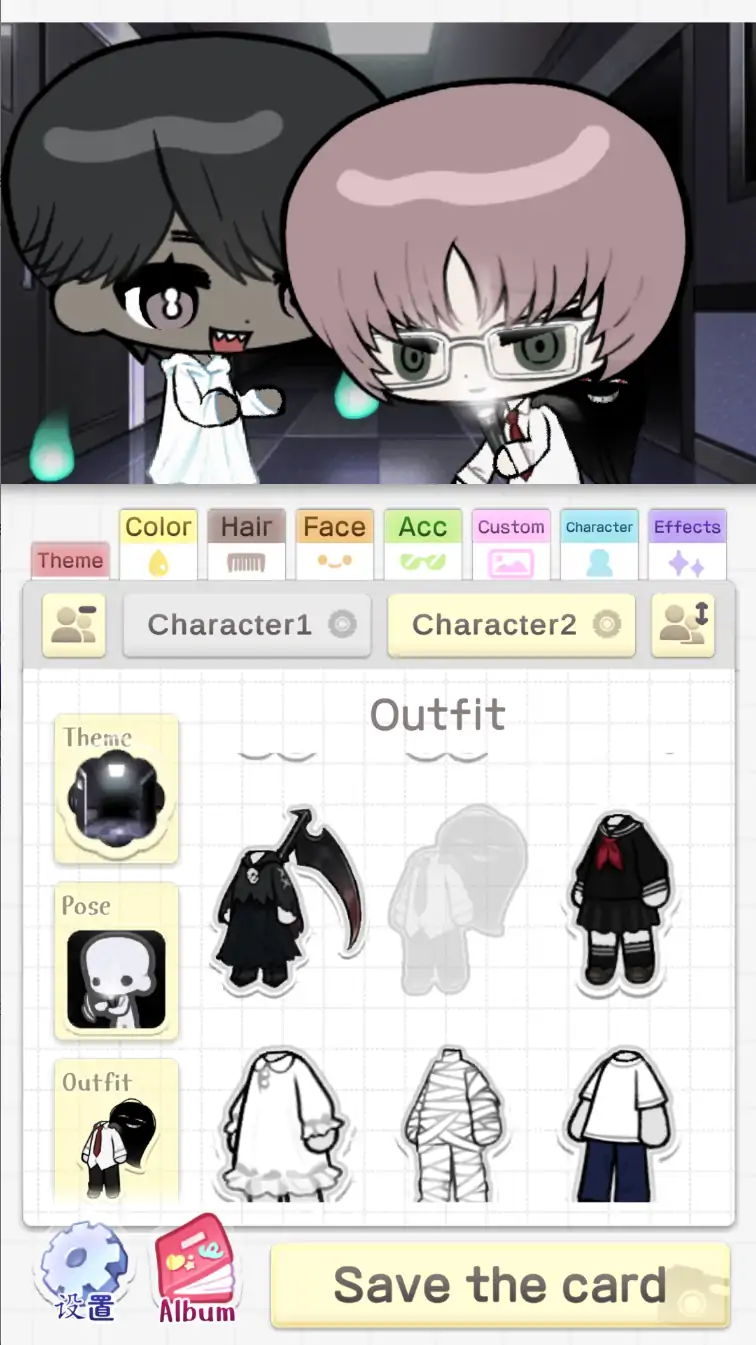Select Character1 for editing
This screenshot has height=1345, width=756.
(x=247, y=625)
